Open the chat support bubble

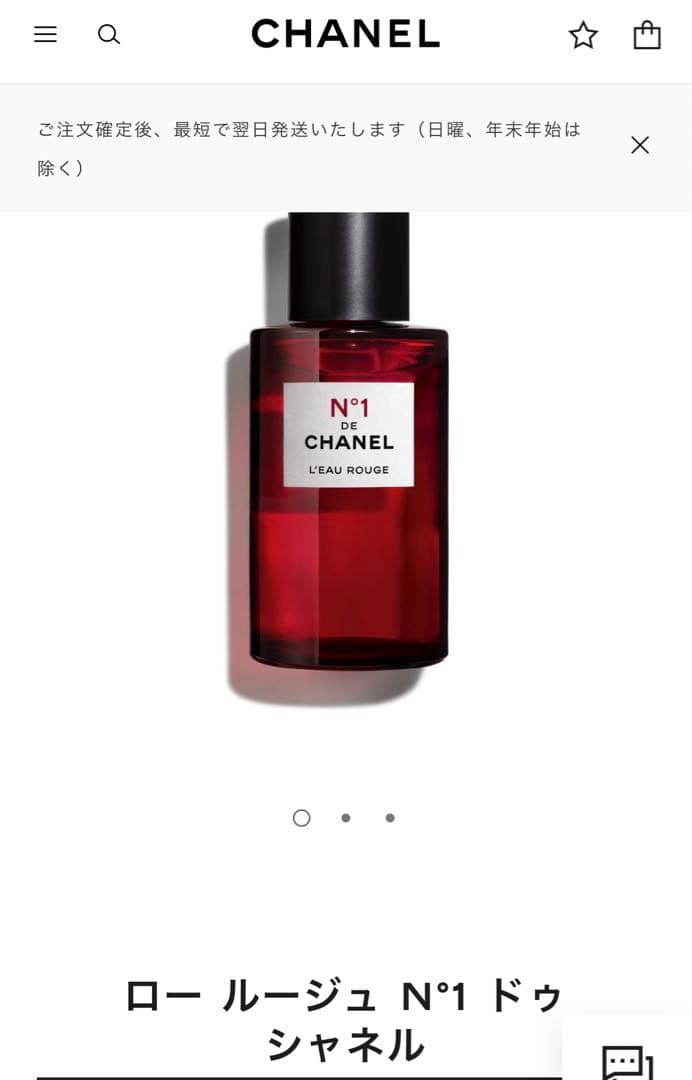click(627, 1058)
